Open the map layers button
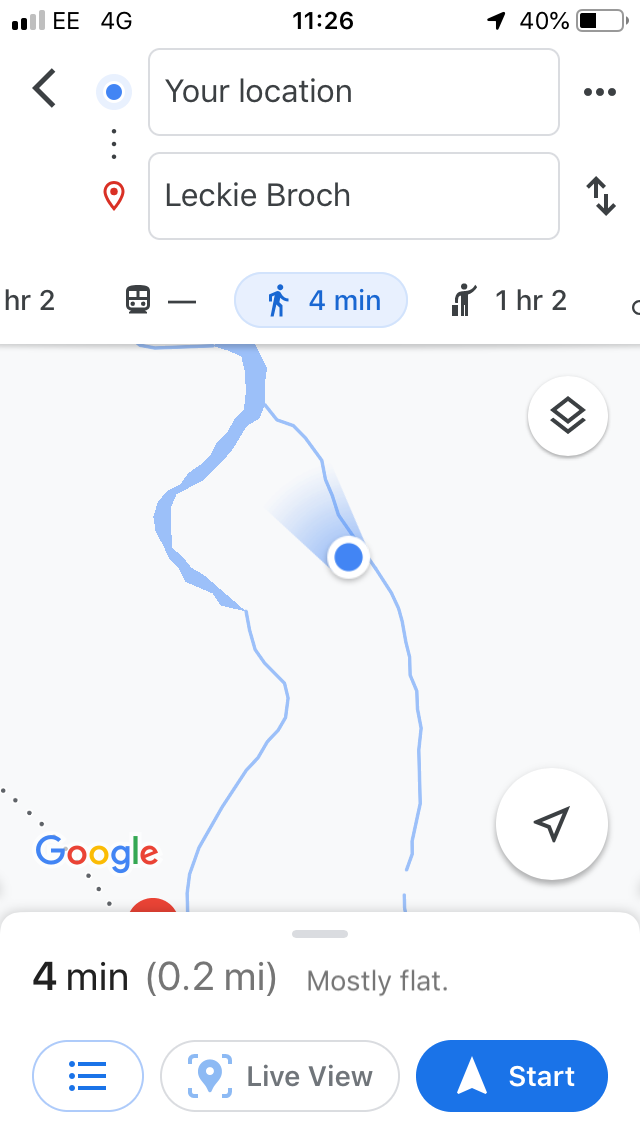 [x=568, y=415]
